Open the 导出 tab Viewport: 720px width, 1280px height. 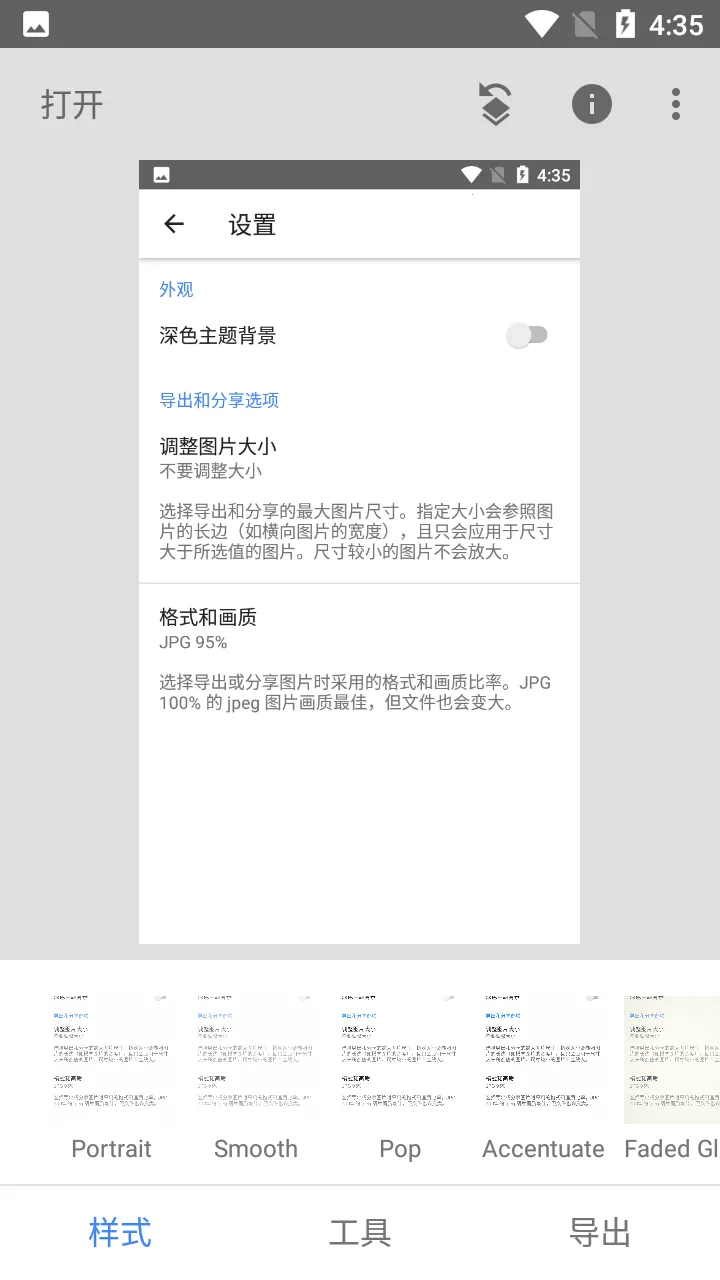click(600, 1233)
